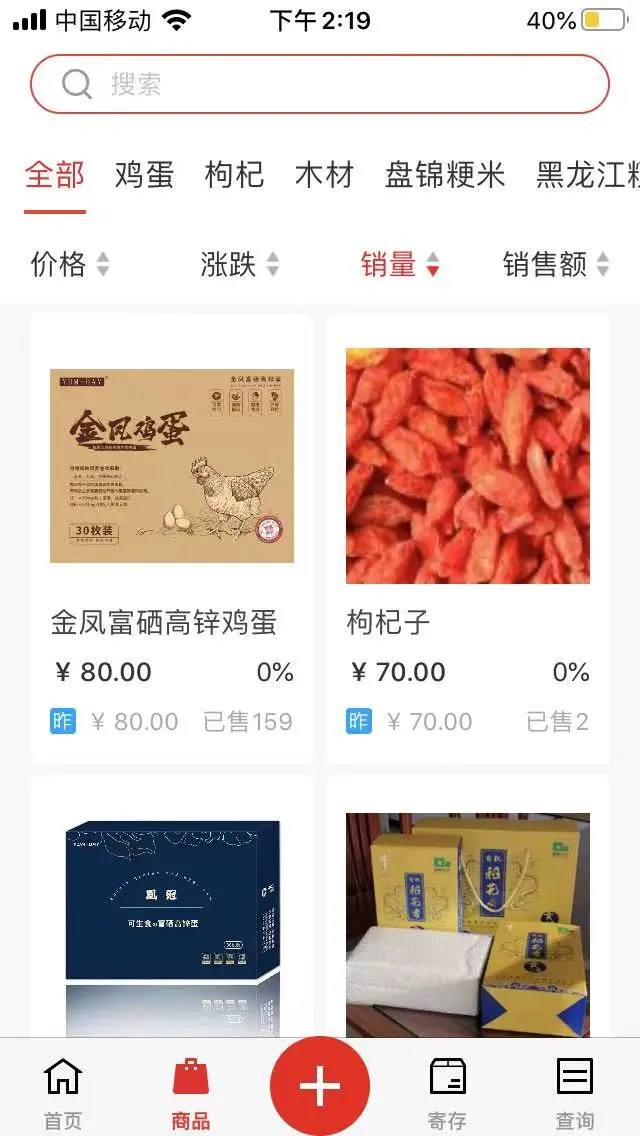Open the 盘锦粳米 category tab
Viewport: 640px width, 1136px height.
[445, 175]
